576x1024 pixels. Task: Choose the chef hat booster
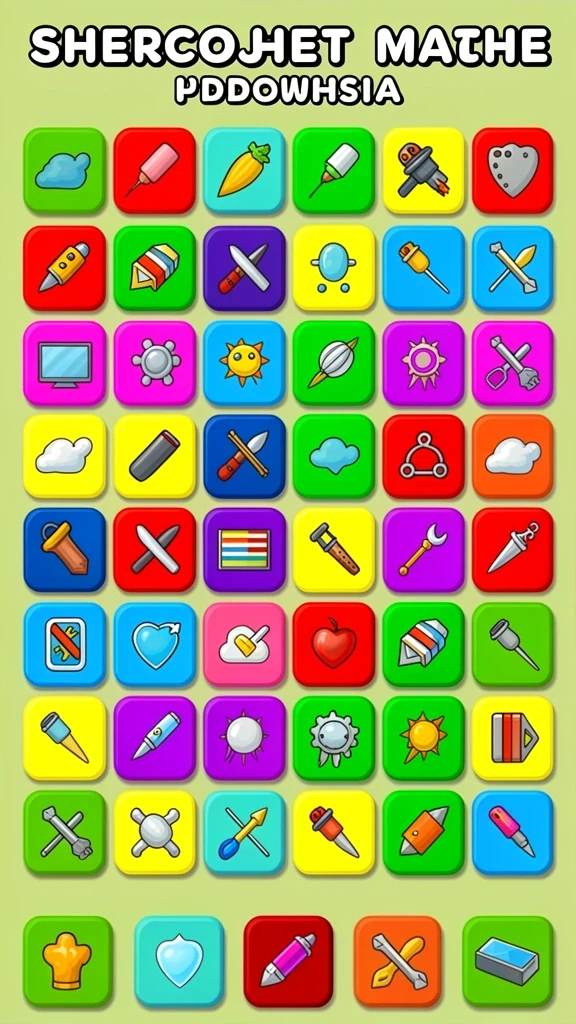point(68,961)
